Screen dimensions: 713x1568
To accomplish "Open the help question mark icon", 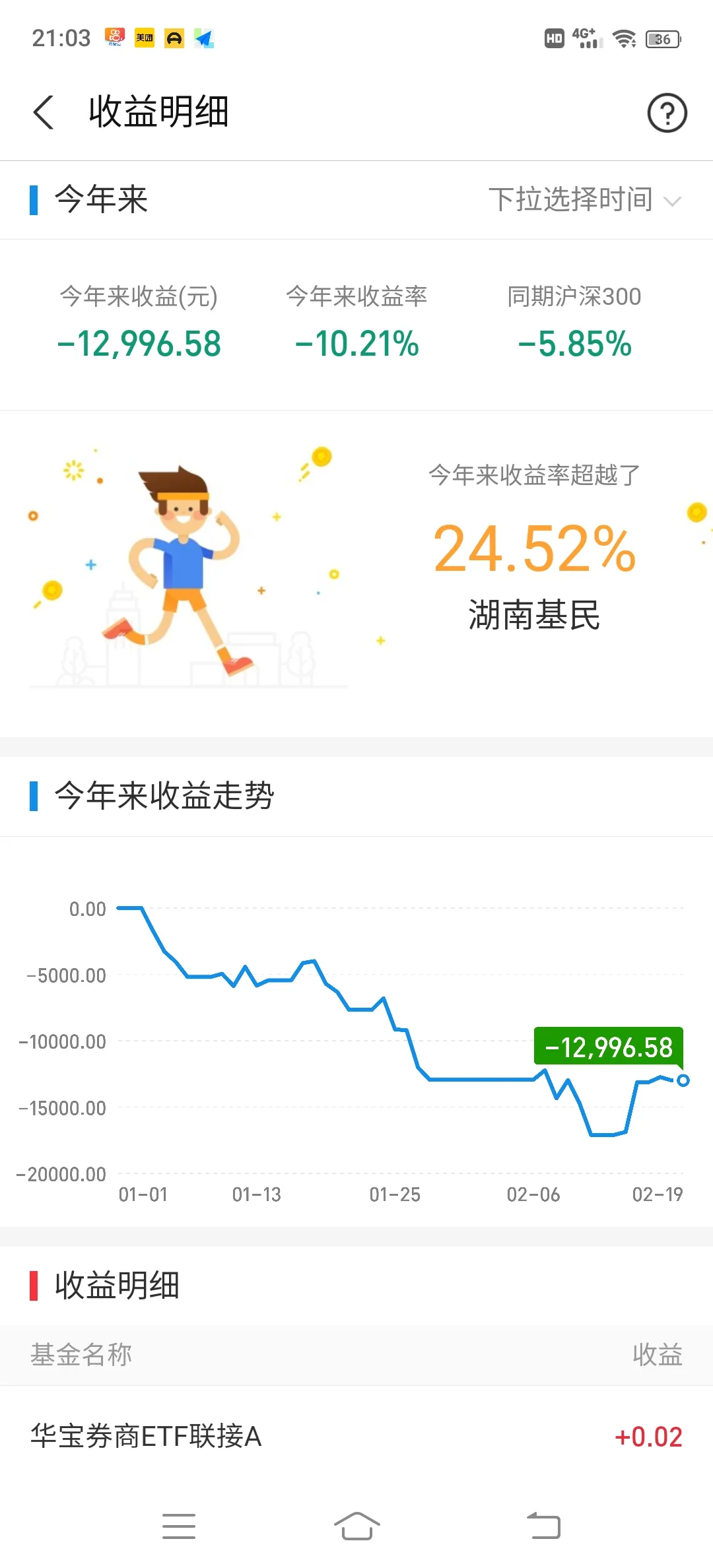I will [667, 113].
